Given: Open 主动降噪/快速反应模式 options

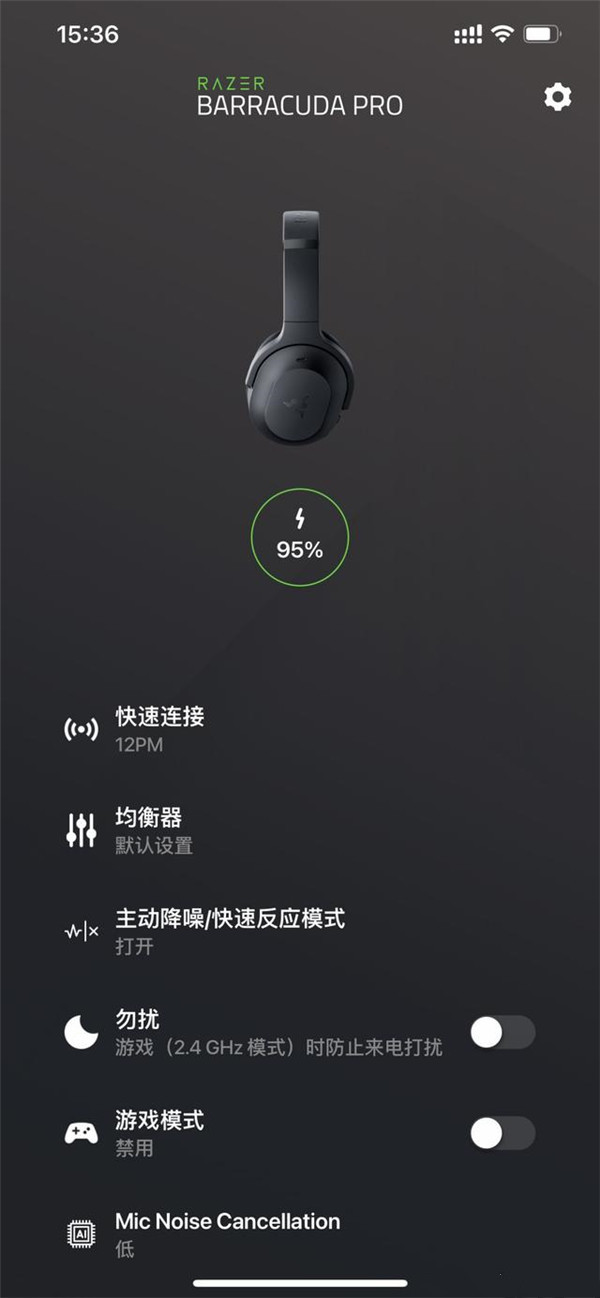Looking at the screenshot, I should point(230,930).
